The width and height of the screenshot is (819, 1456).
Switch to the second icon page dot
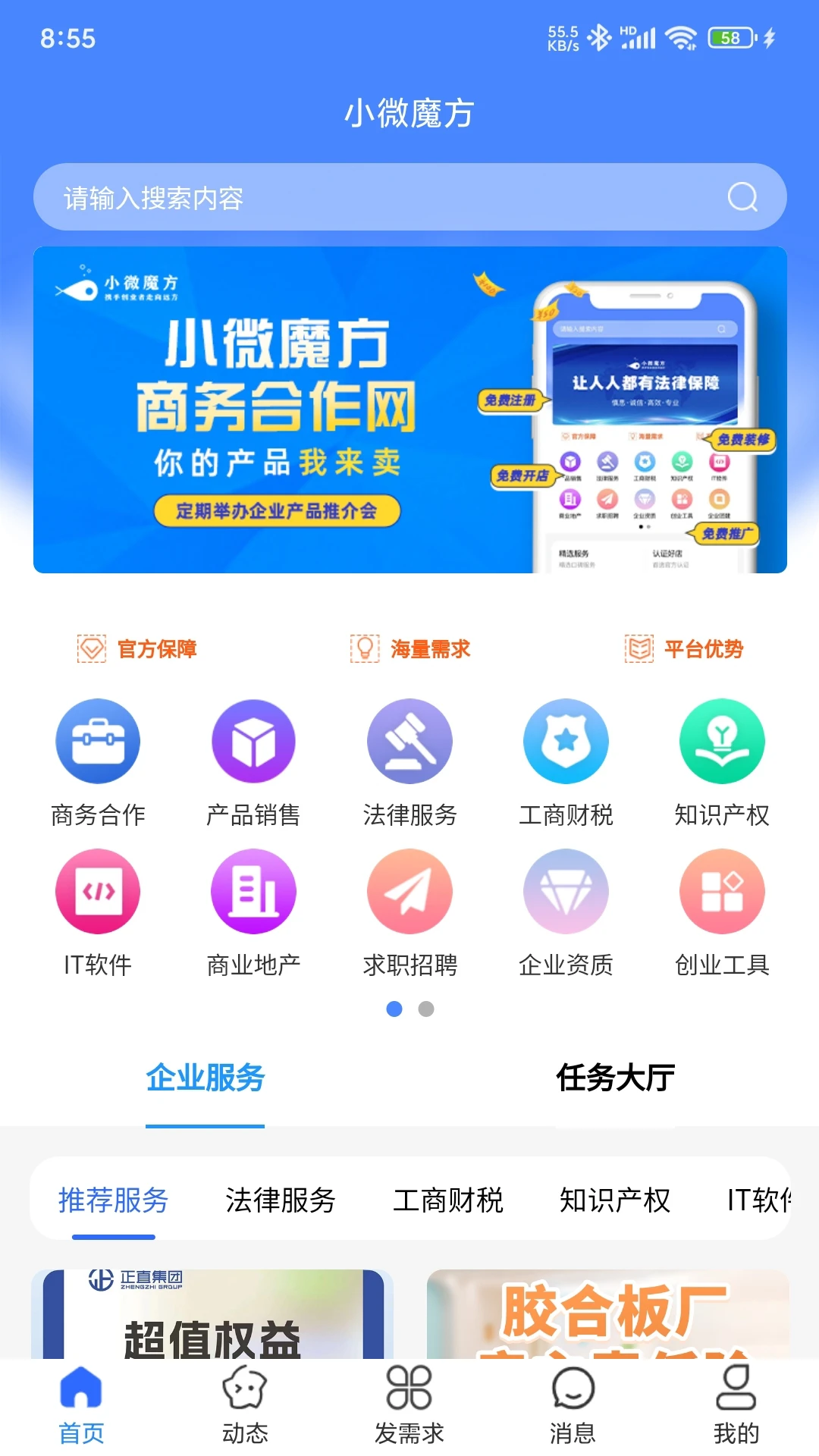pyautogui.click(x=426, y=1009)
